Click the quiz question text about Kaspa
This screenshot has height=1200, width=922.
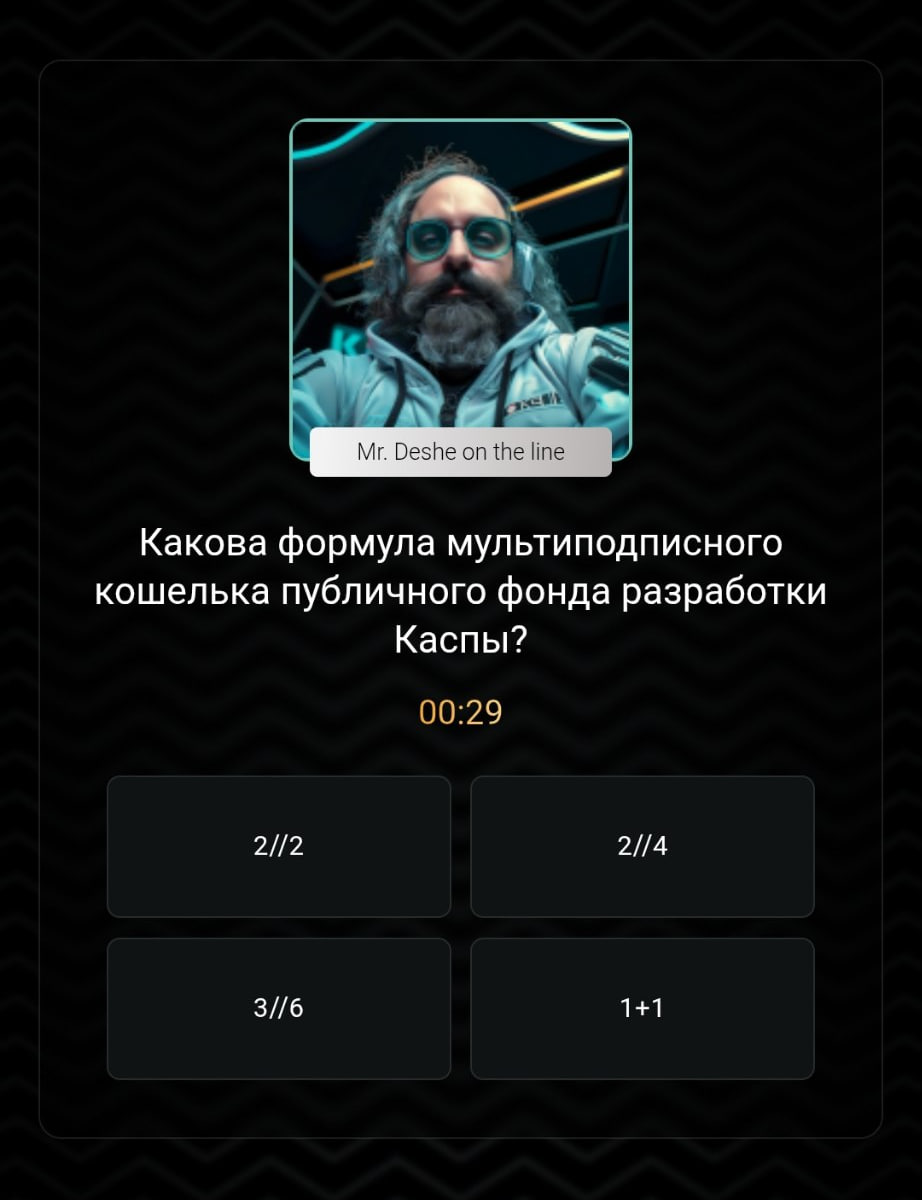coord(460,590)
